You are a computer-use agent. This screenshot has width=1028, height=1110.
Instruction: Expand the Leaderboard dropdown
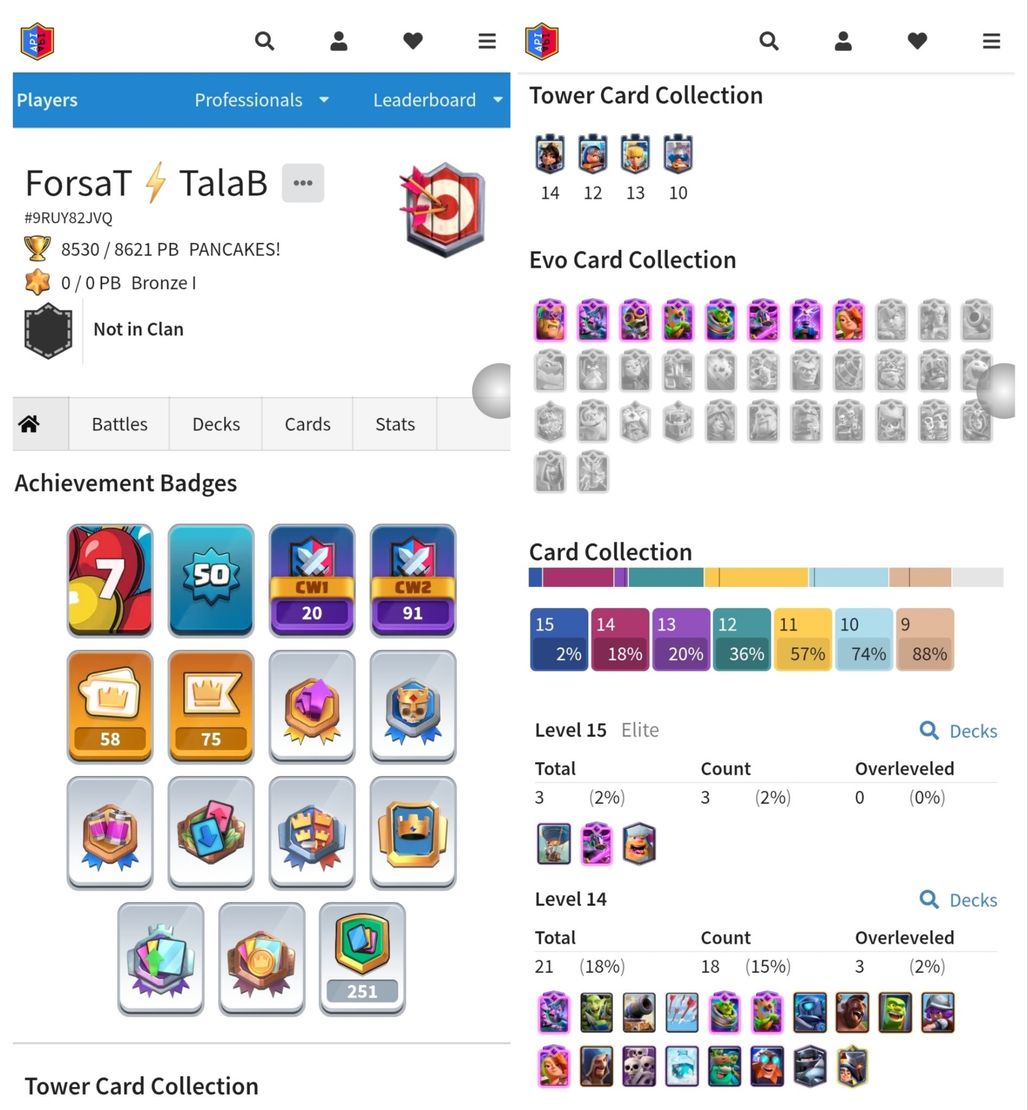[x=437, y=100]
